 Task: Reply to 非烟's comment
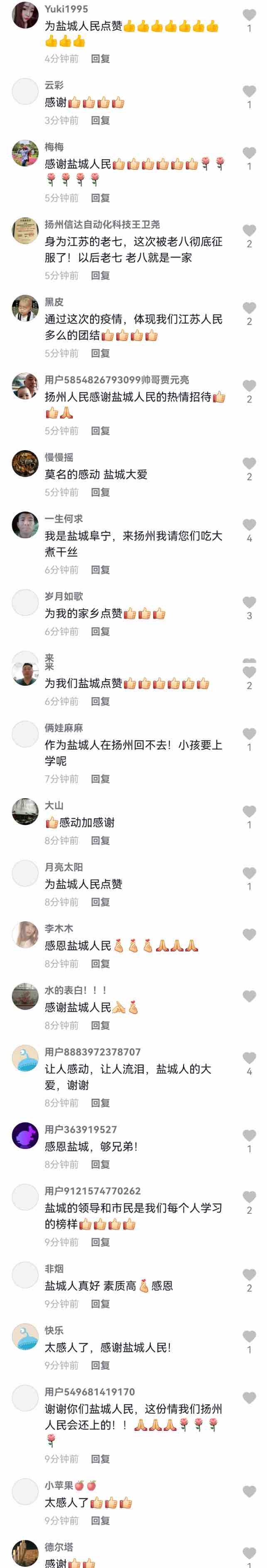(x=100, y=1304)
